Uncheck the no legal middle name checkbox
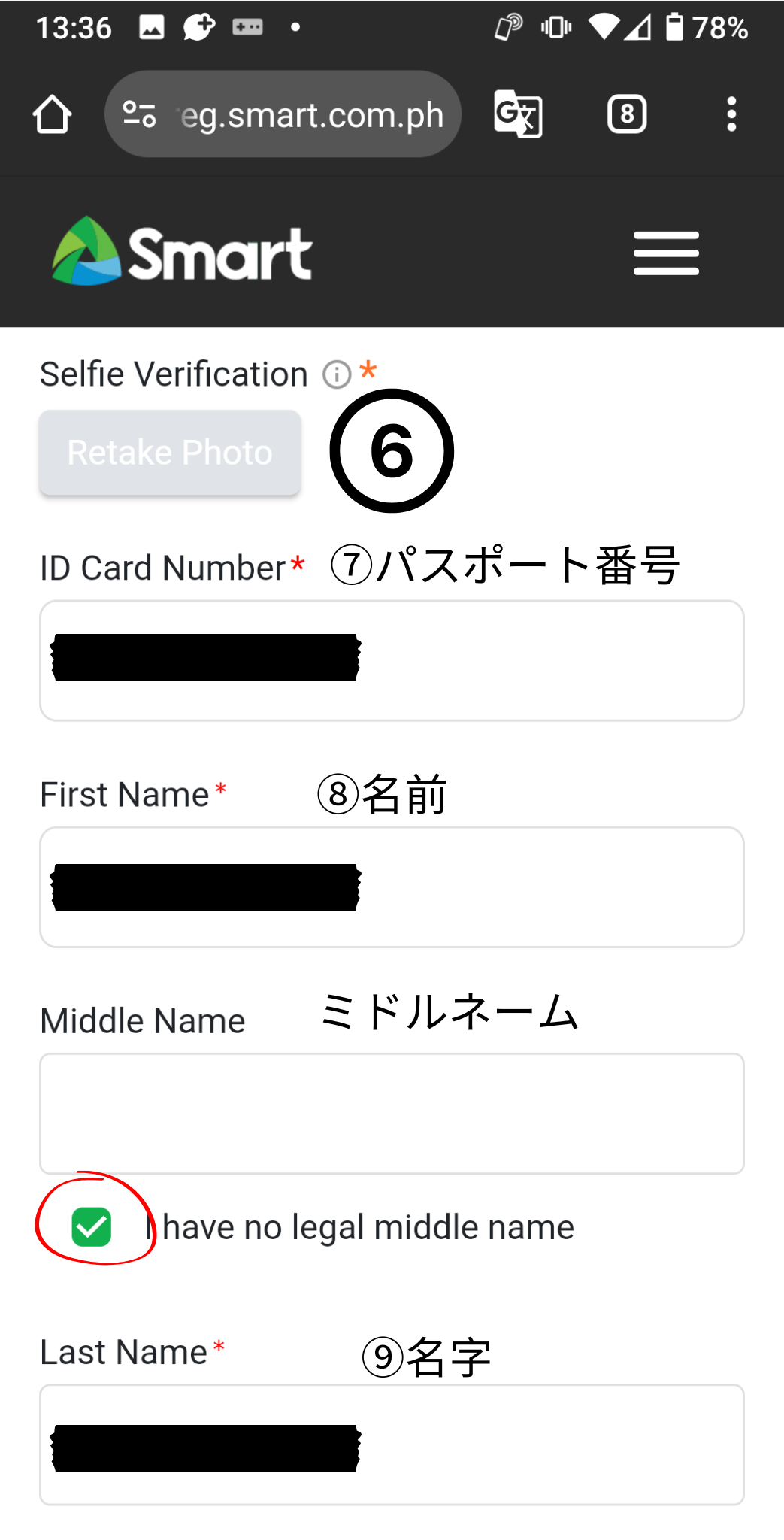784x1540 pixels. 92,1227
